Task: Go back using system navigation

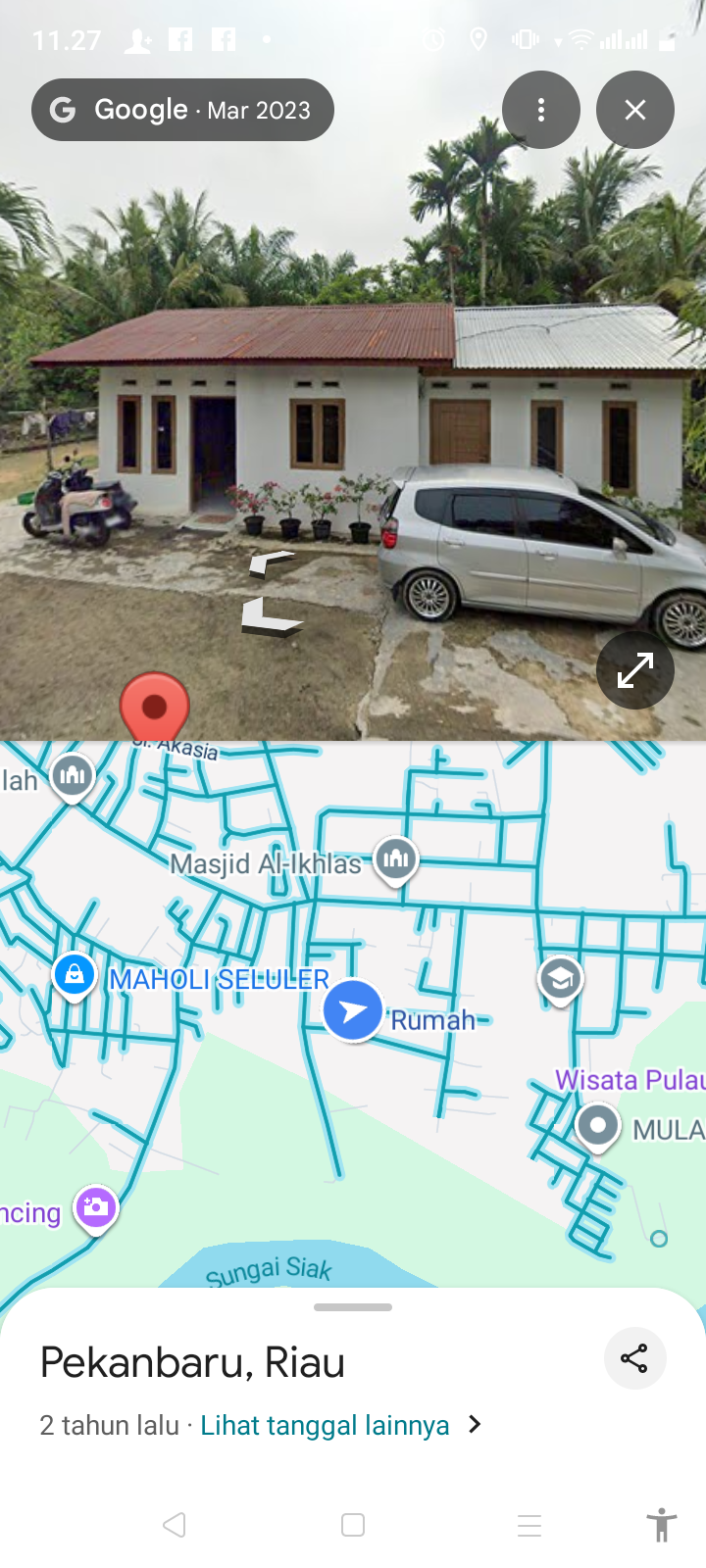Action: click(x=175, y=1525)
